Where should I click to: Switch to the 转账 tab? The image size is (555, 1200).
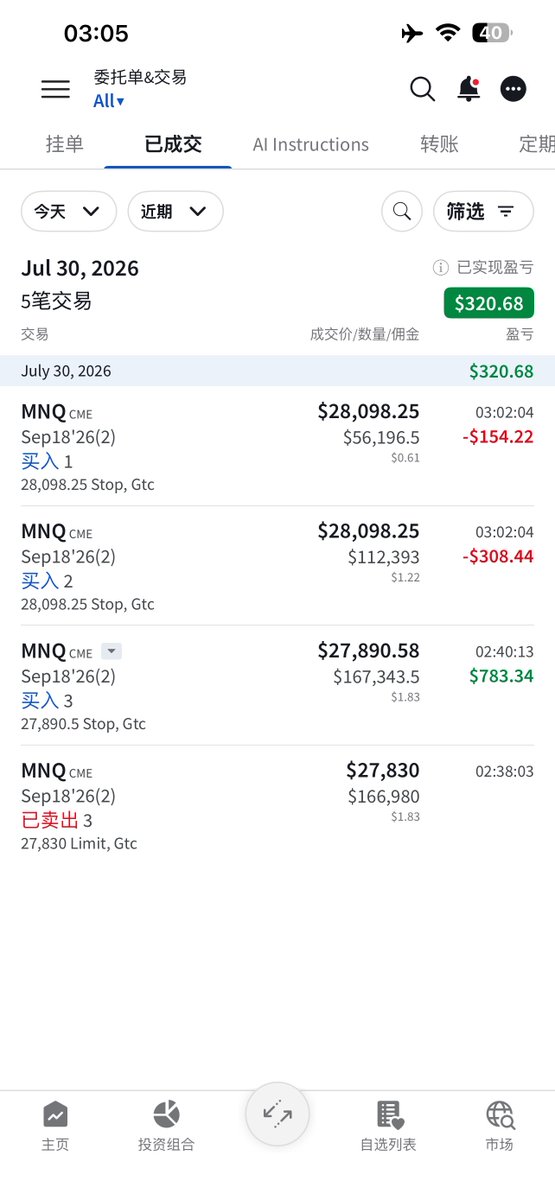click(x=439, y=144)
